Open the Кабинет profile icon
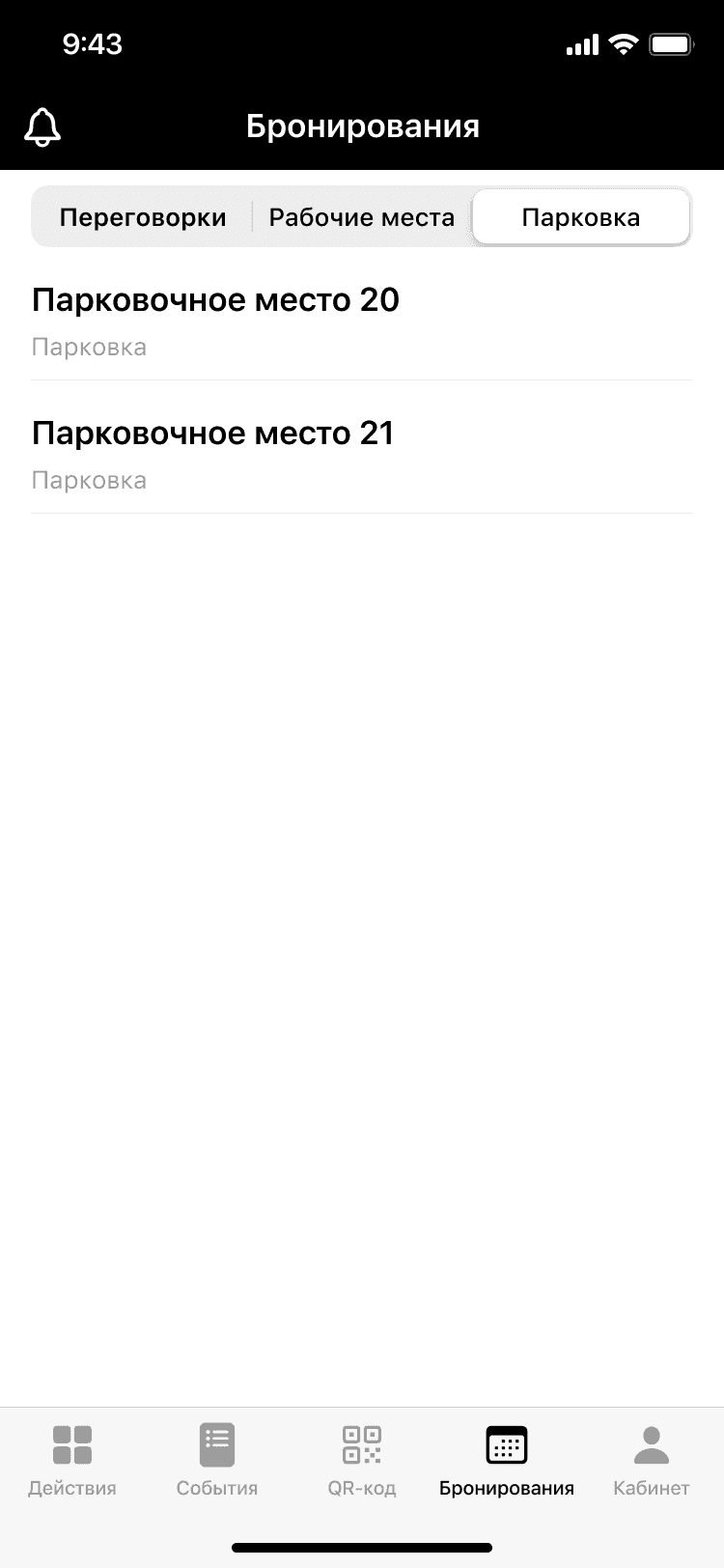The width and height of the screenshot is (724, 1568). pos(650,1443)
